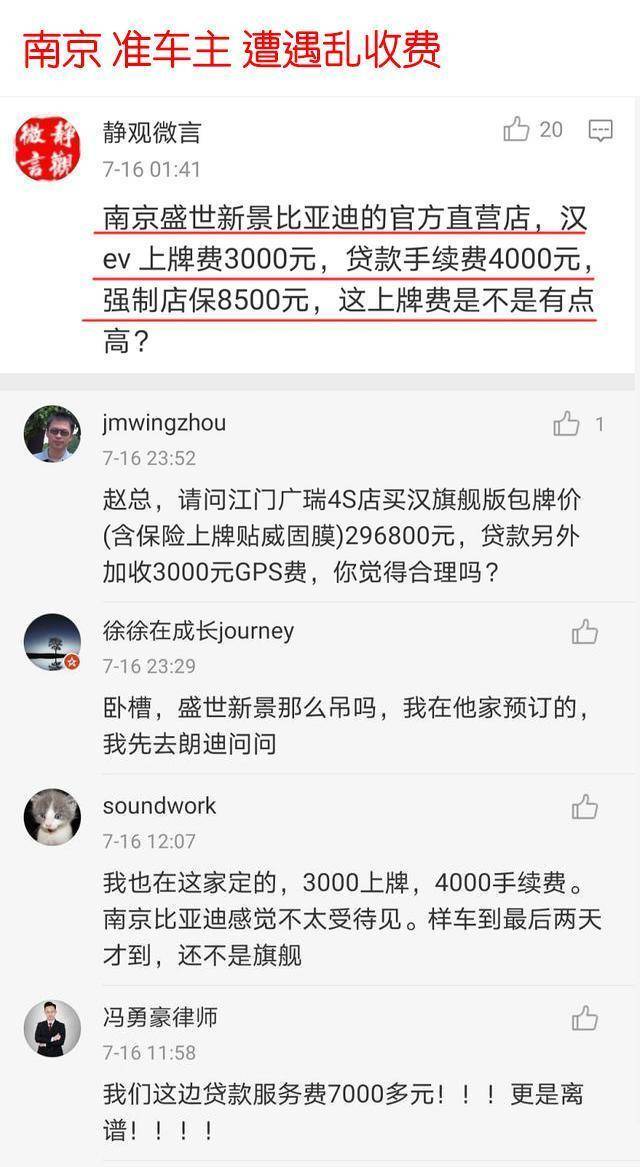
Task: Like 冯勇豪律师's comment
Action: click(x=585, y=1018)
